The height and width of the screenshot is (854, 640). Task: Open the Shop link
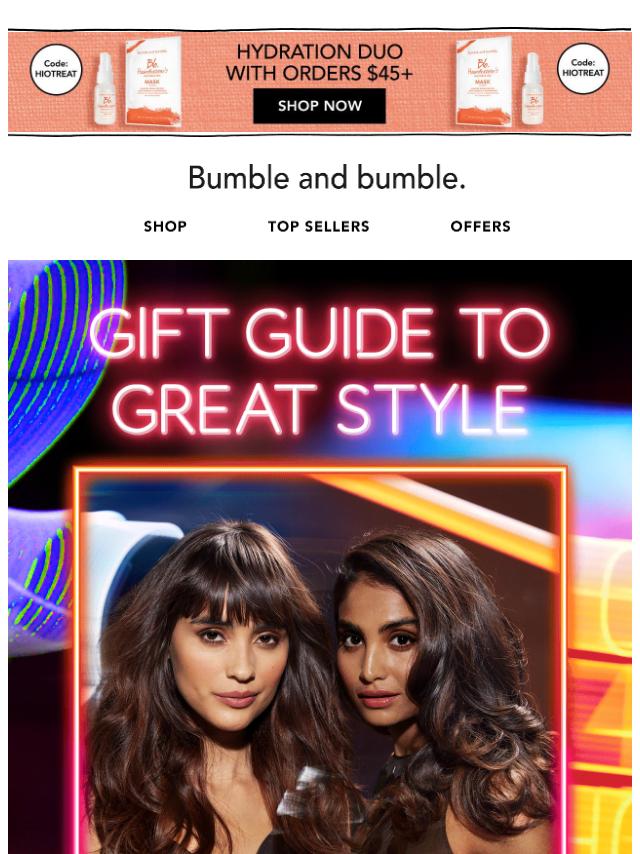click(165, 226)
